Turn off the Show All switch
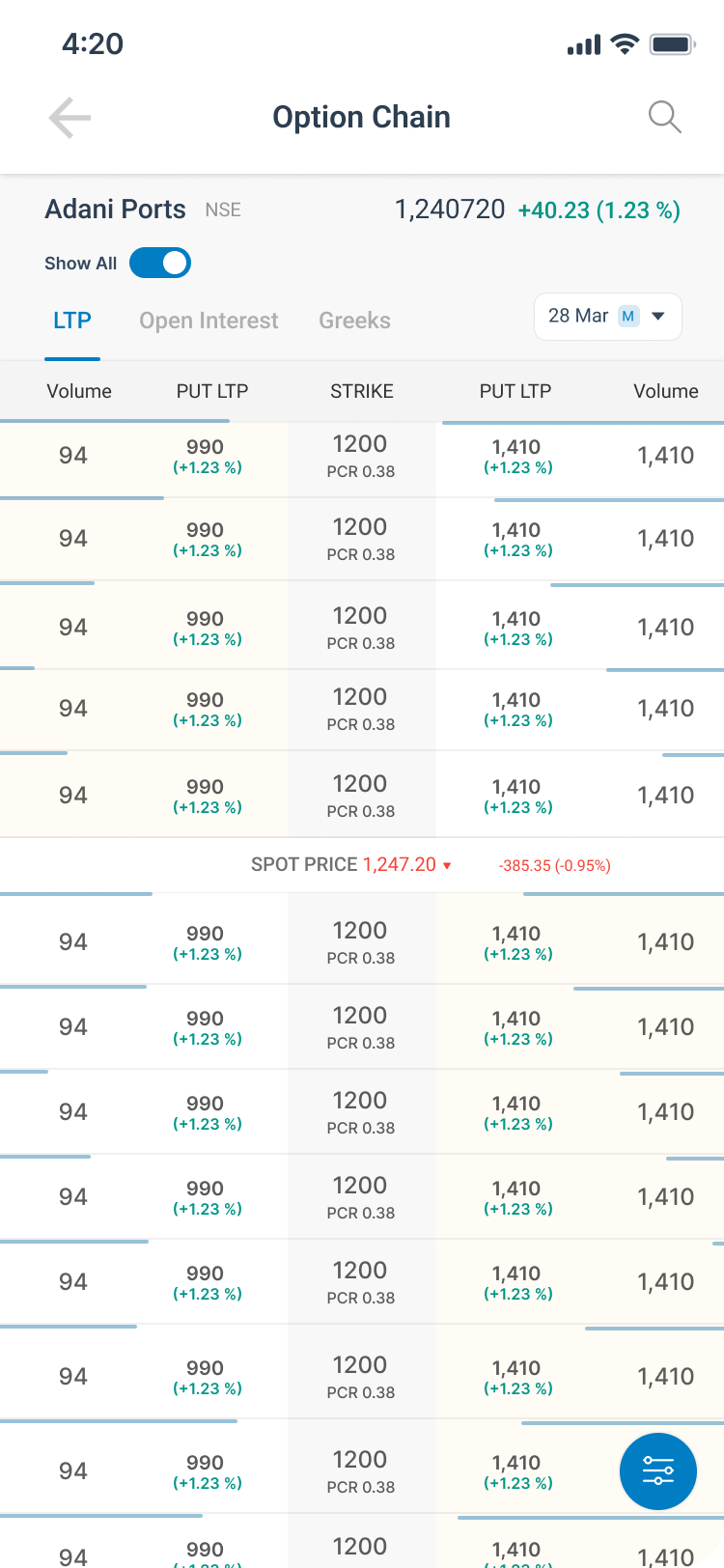Screen dimensions: 724x1568 point(160,263)
